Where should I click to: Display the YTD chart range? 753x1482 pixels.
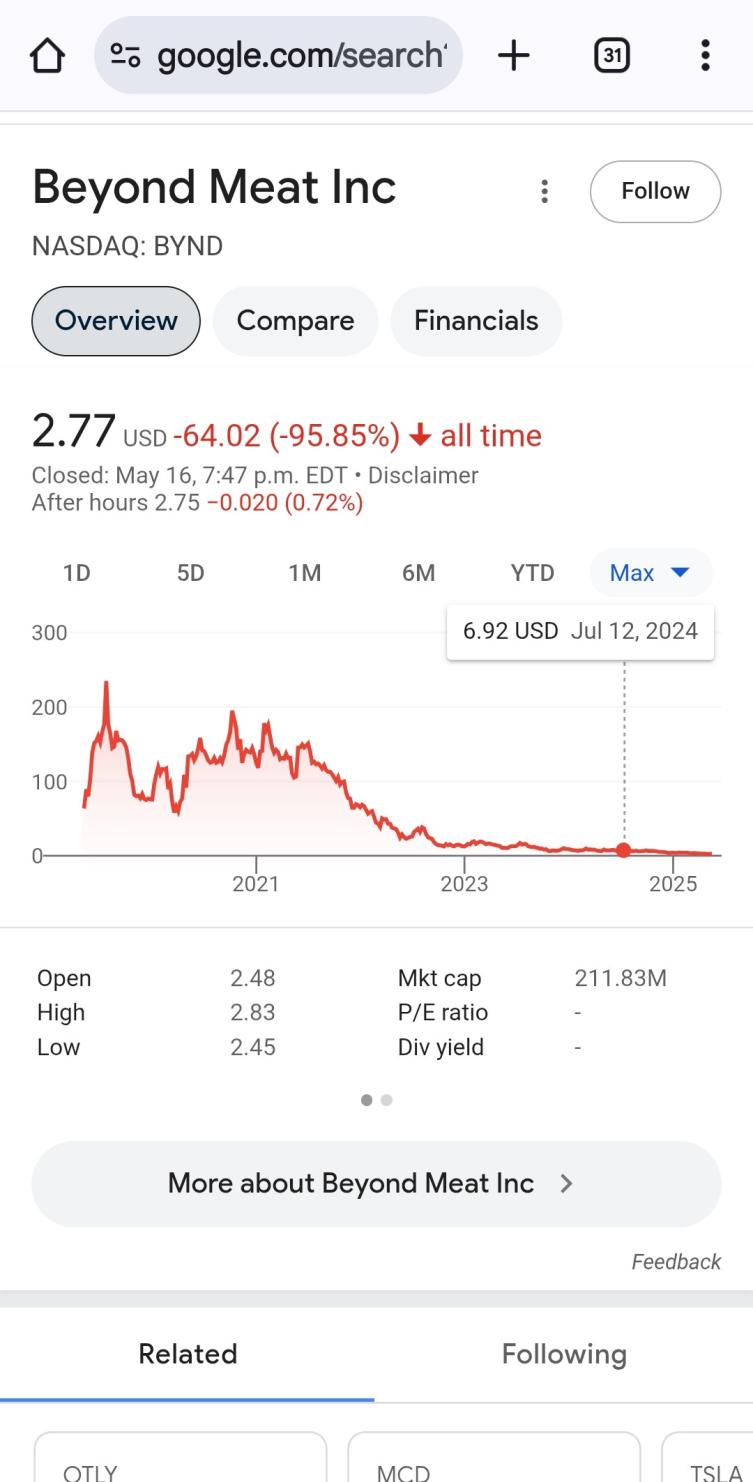[x=532, y=573]
